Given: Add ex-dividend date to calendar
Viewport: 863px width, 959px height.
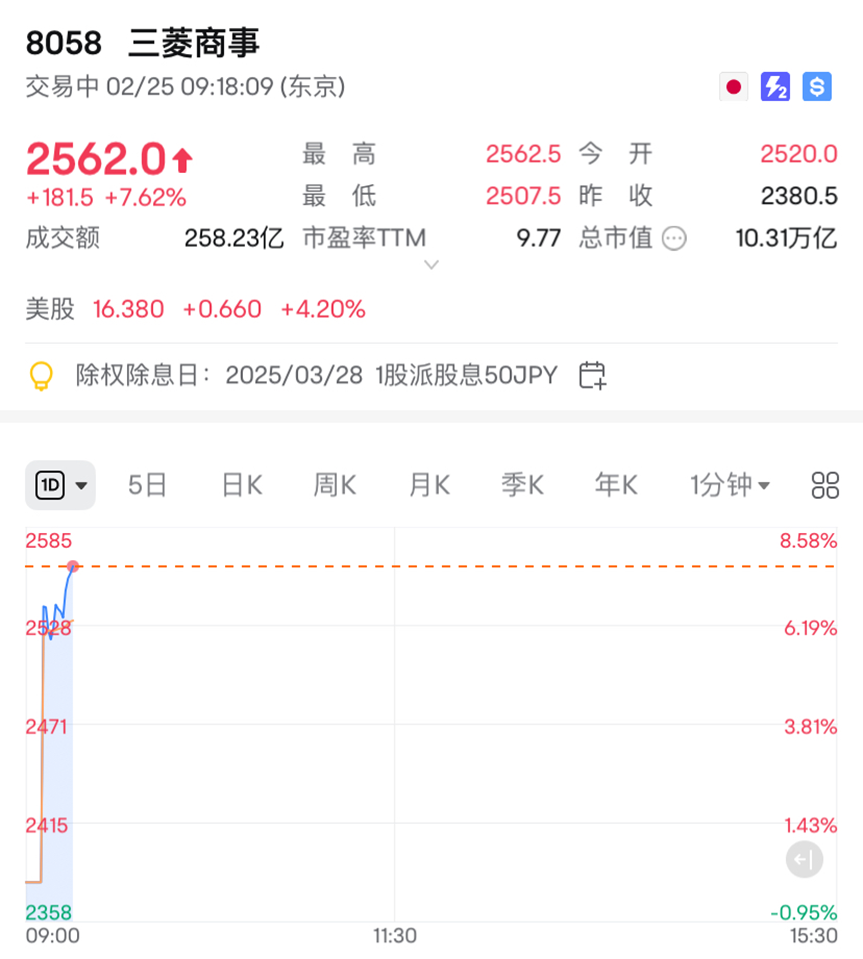Looking at the screenshot, I should pos(591,374).
